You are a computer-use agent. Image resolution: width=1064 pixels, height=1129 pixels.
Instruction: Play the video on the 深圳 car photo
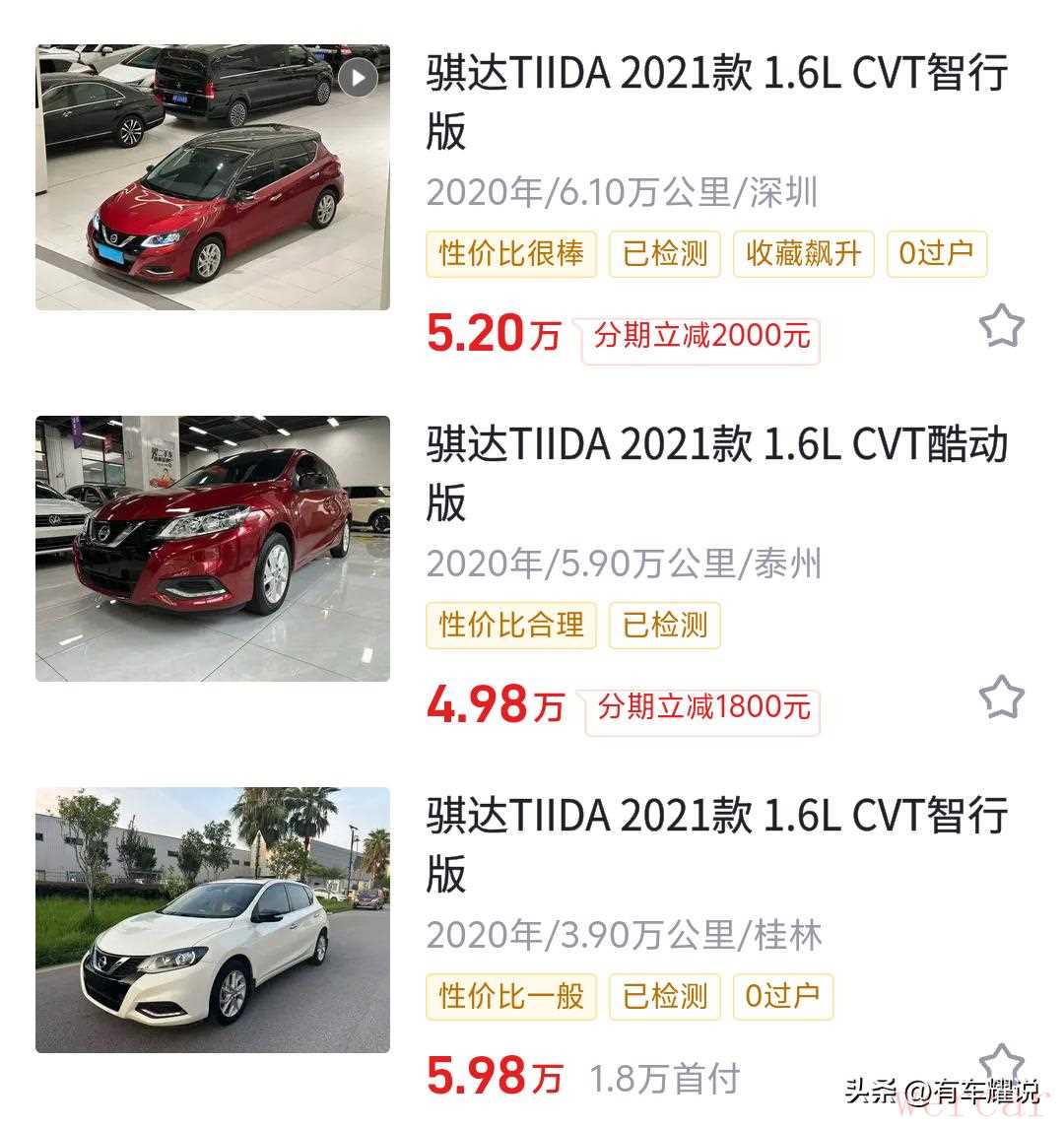pyautogui.click(x=358, y=77)
